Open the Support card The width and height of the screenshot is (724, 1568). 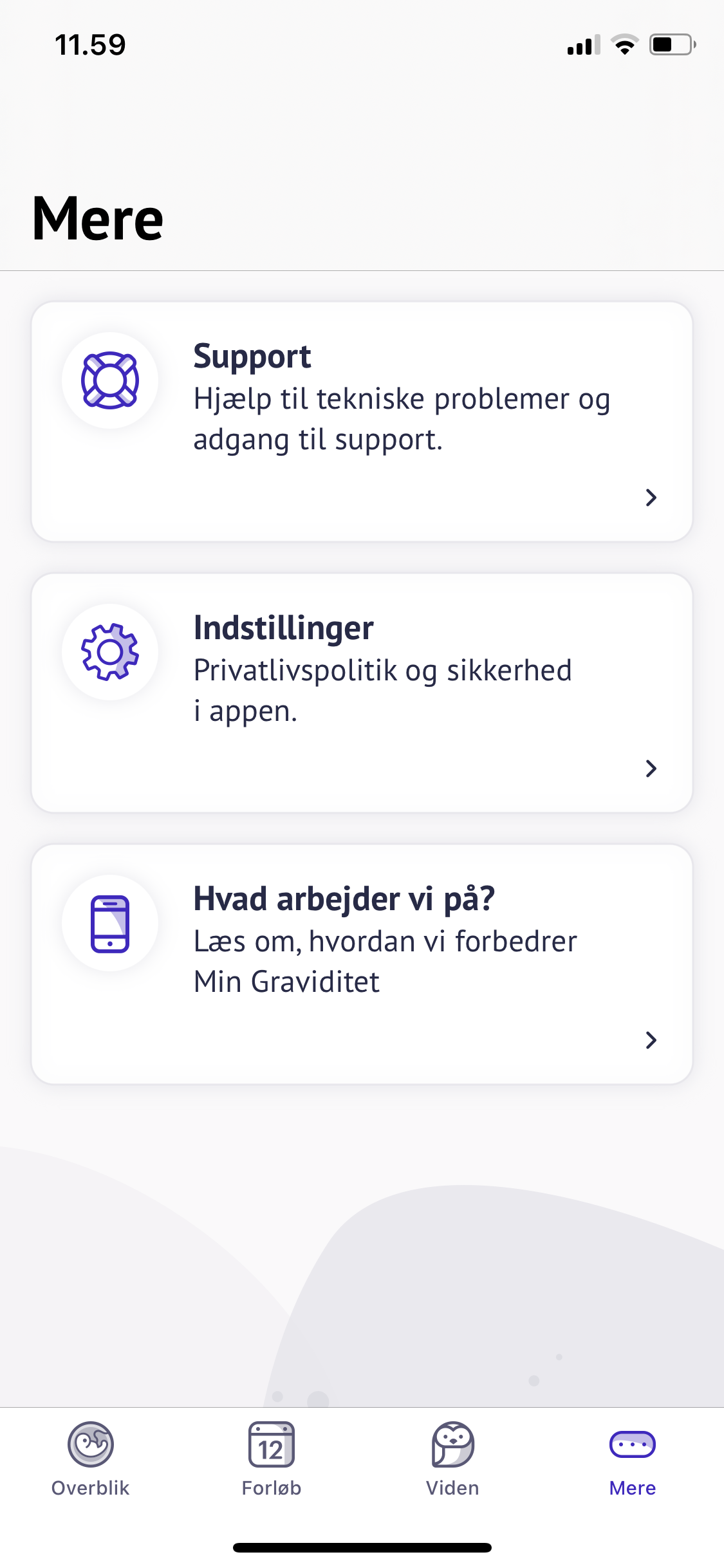[x=362, y=422]
